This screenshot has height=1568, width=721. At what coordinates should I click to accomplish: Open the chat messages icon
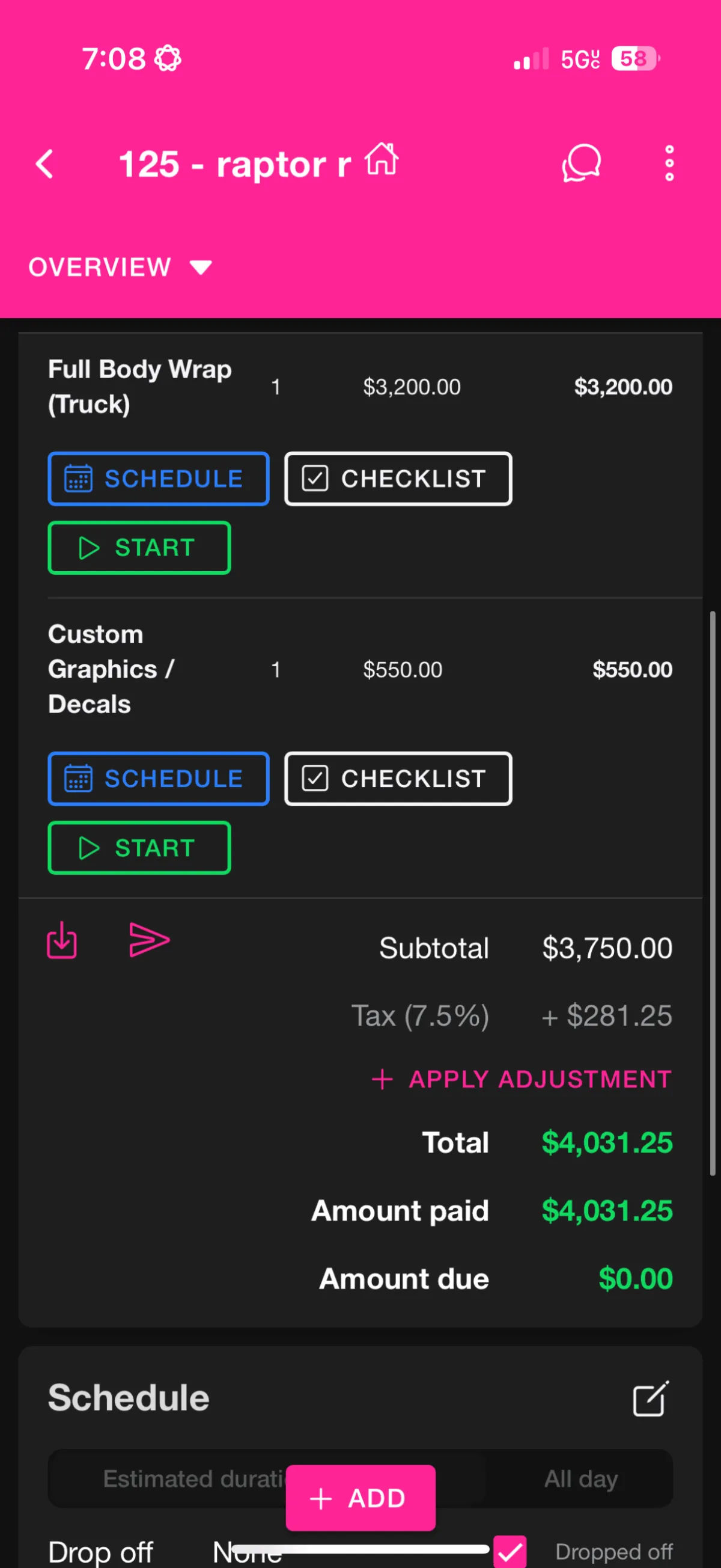click(581, 163)
